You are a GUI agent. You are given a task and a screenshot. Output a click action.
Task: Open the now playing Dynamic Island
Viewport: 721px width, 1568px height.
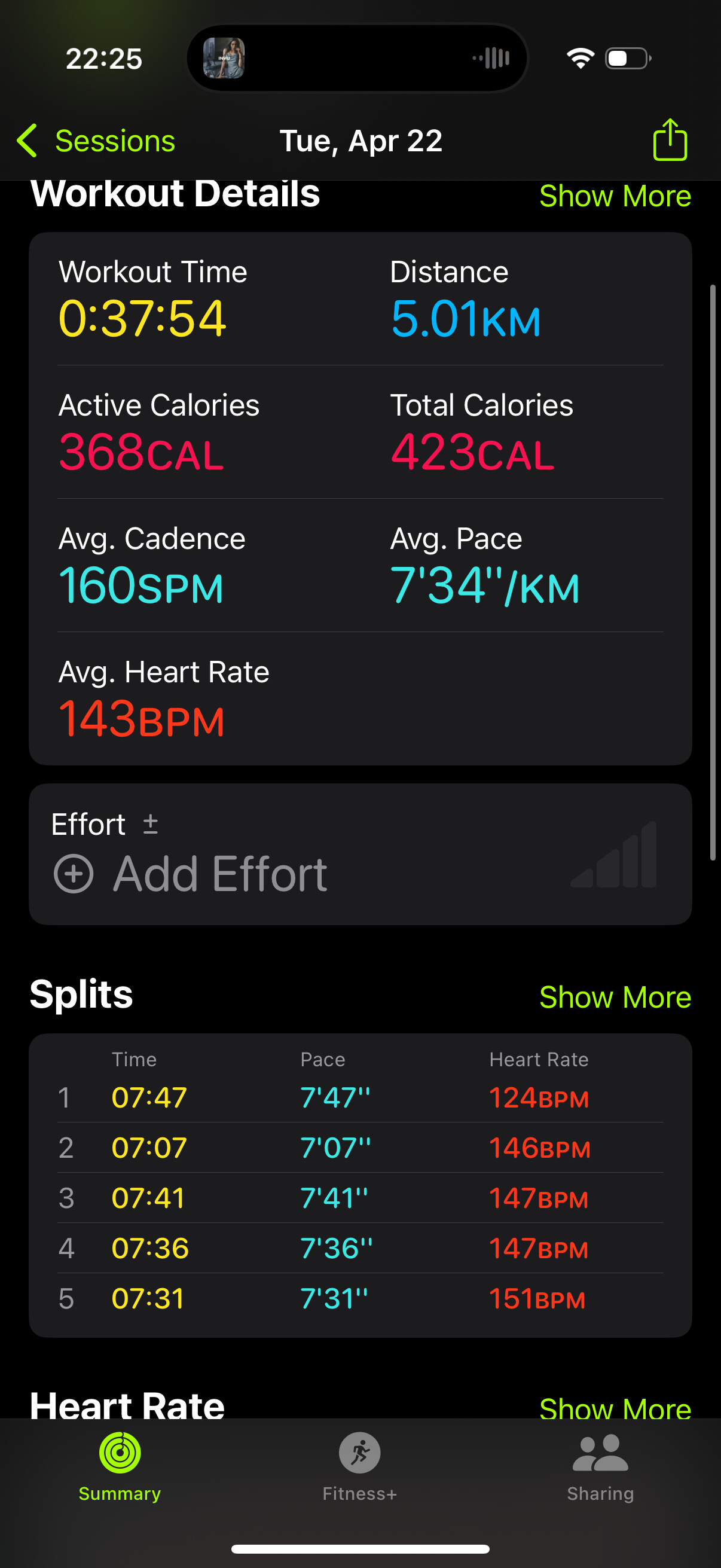pyautogui.click(x=356, y=59)
